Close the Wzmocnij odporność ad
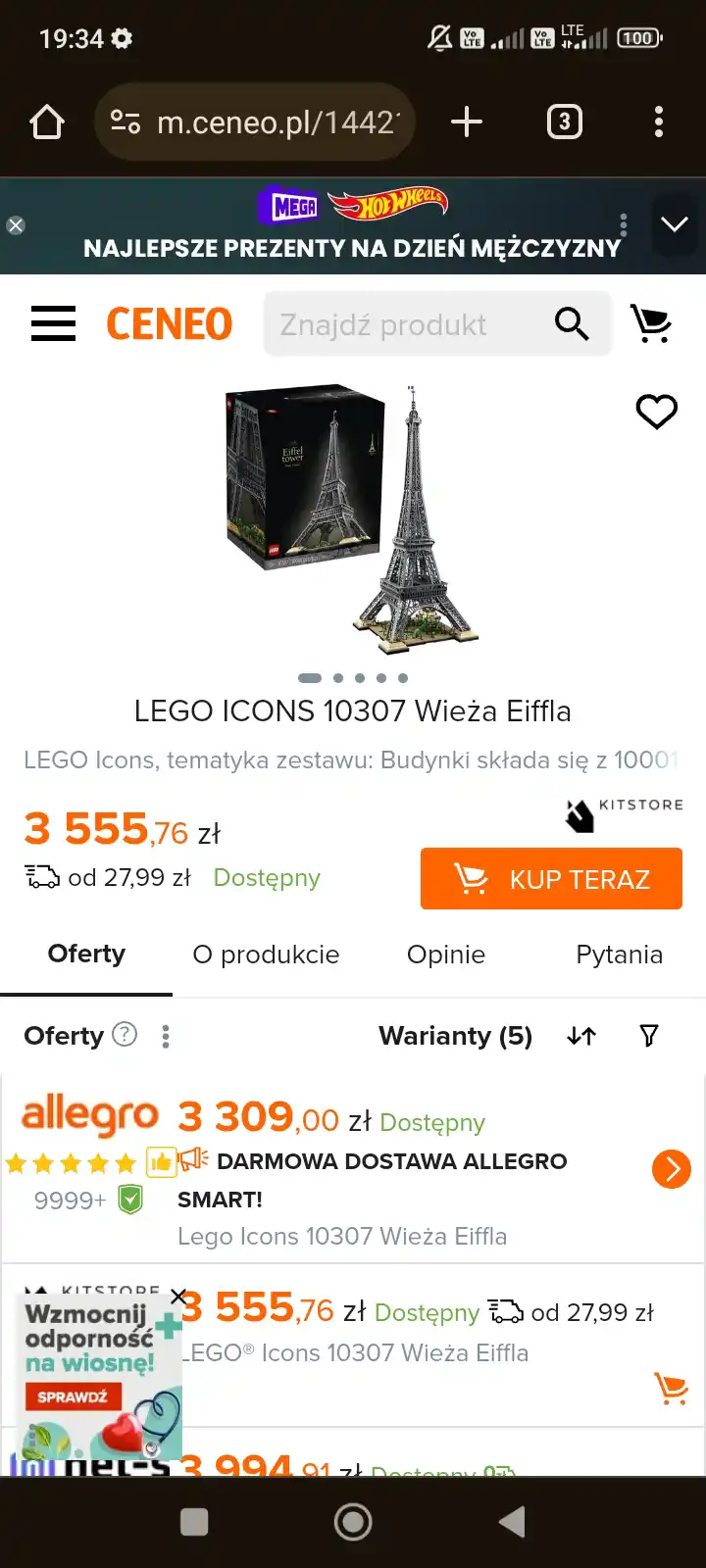Viewport: 706px width, 1568px height. [178, 1298]
